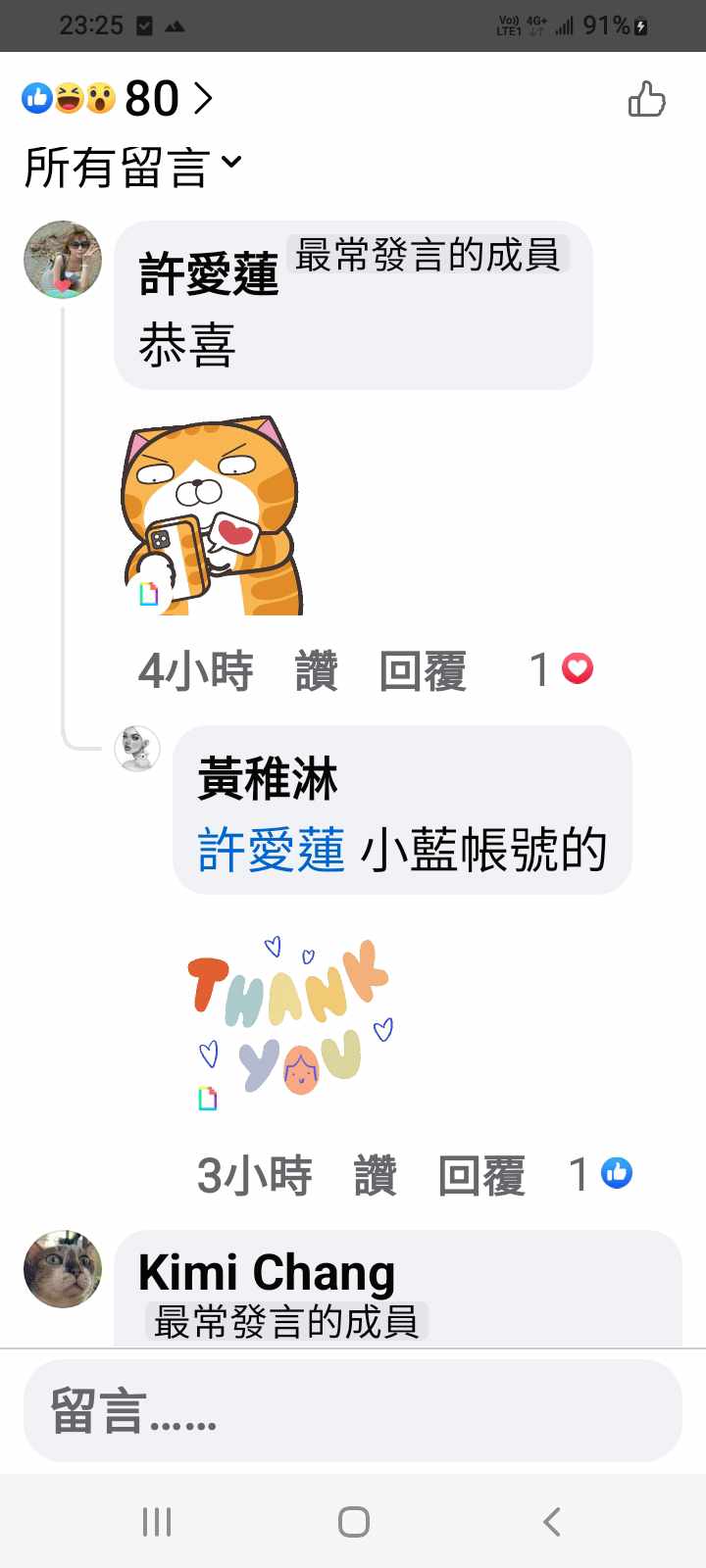
Task: Open the tagged 許愛蓮 link in 黃稚淋's reply
Action: (271, 850)
